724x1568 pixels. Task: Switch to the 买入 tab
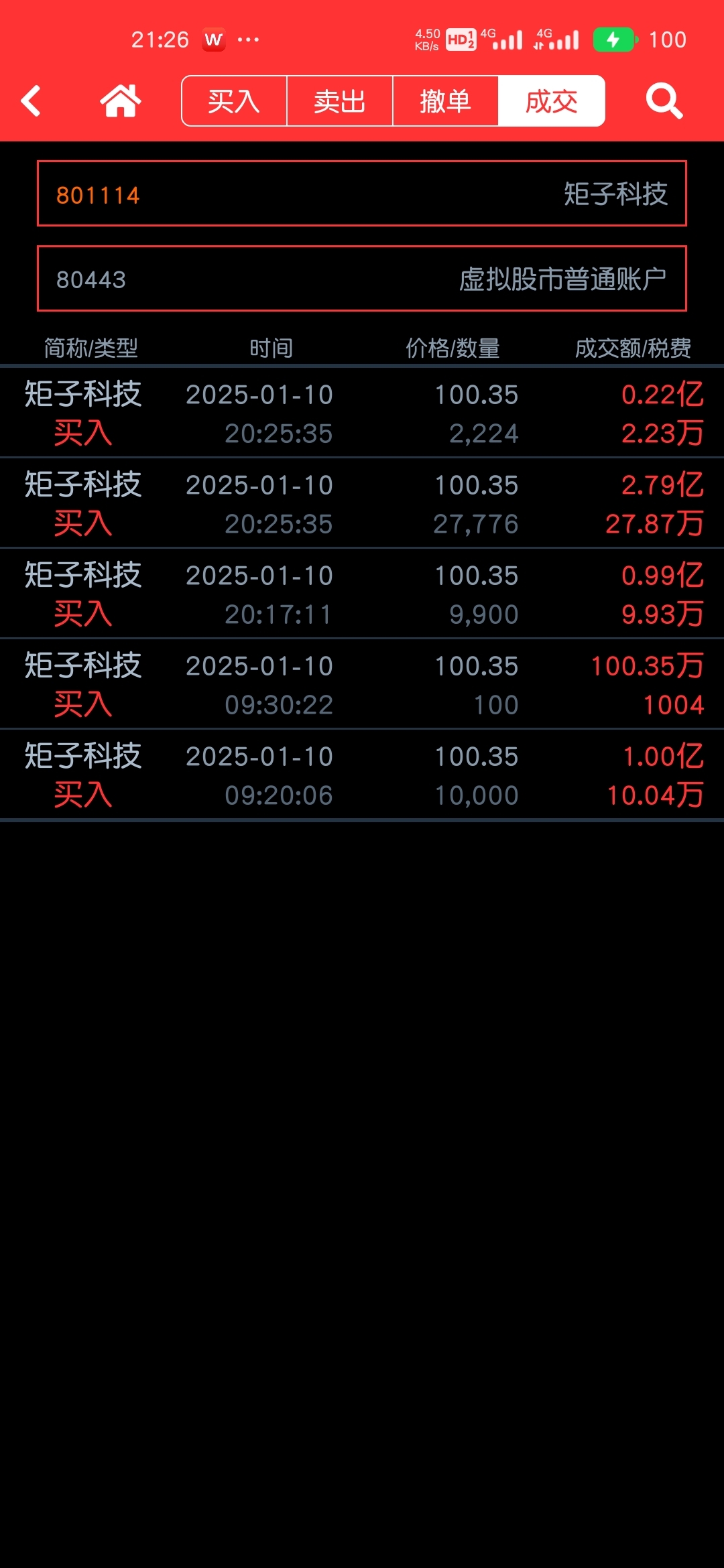pos(234,101)
